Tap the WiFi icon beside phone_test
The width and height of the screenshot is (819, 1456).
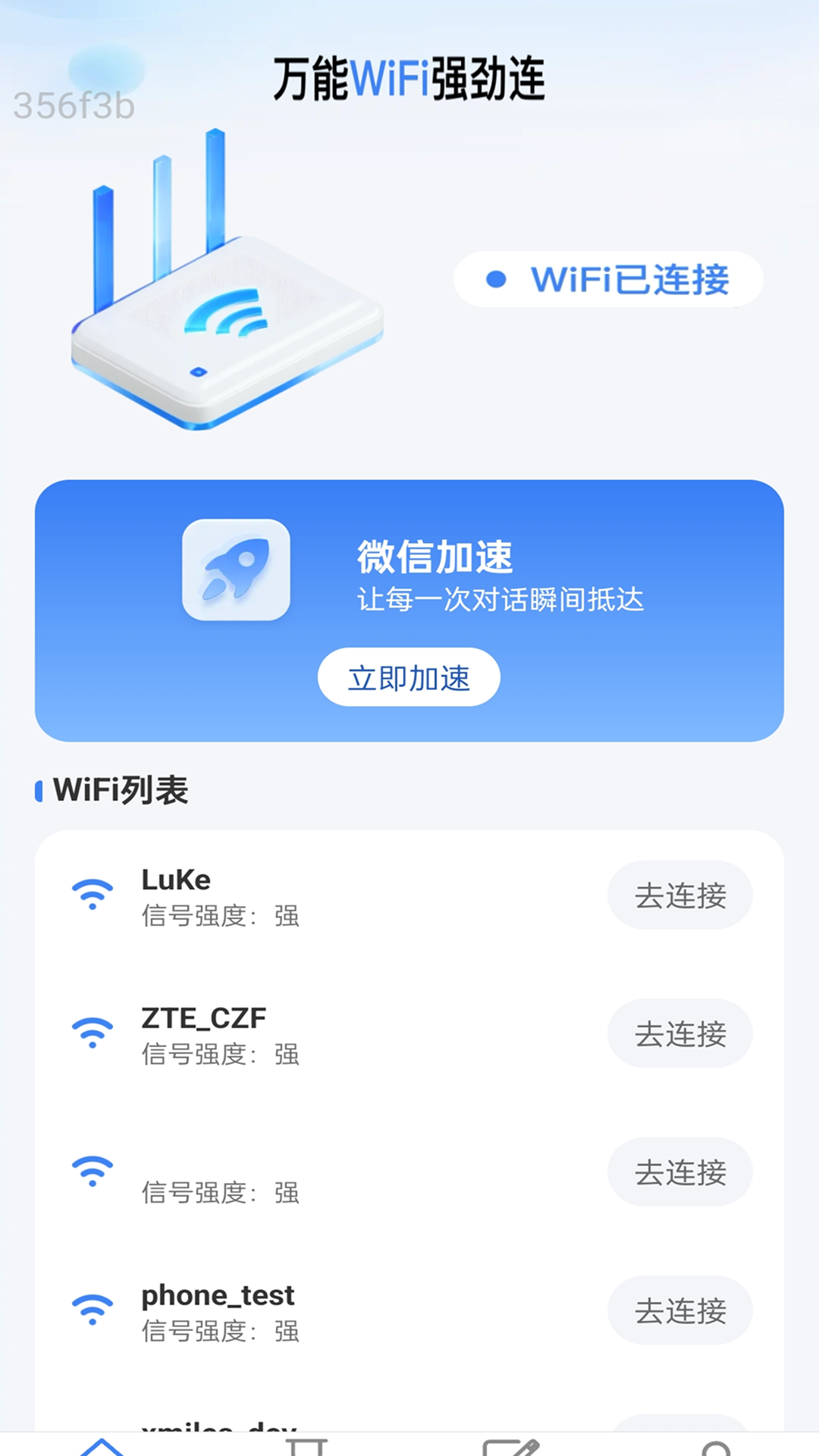tap(92, 1310)
